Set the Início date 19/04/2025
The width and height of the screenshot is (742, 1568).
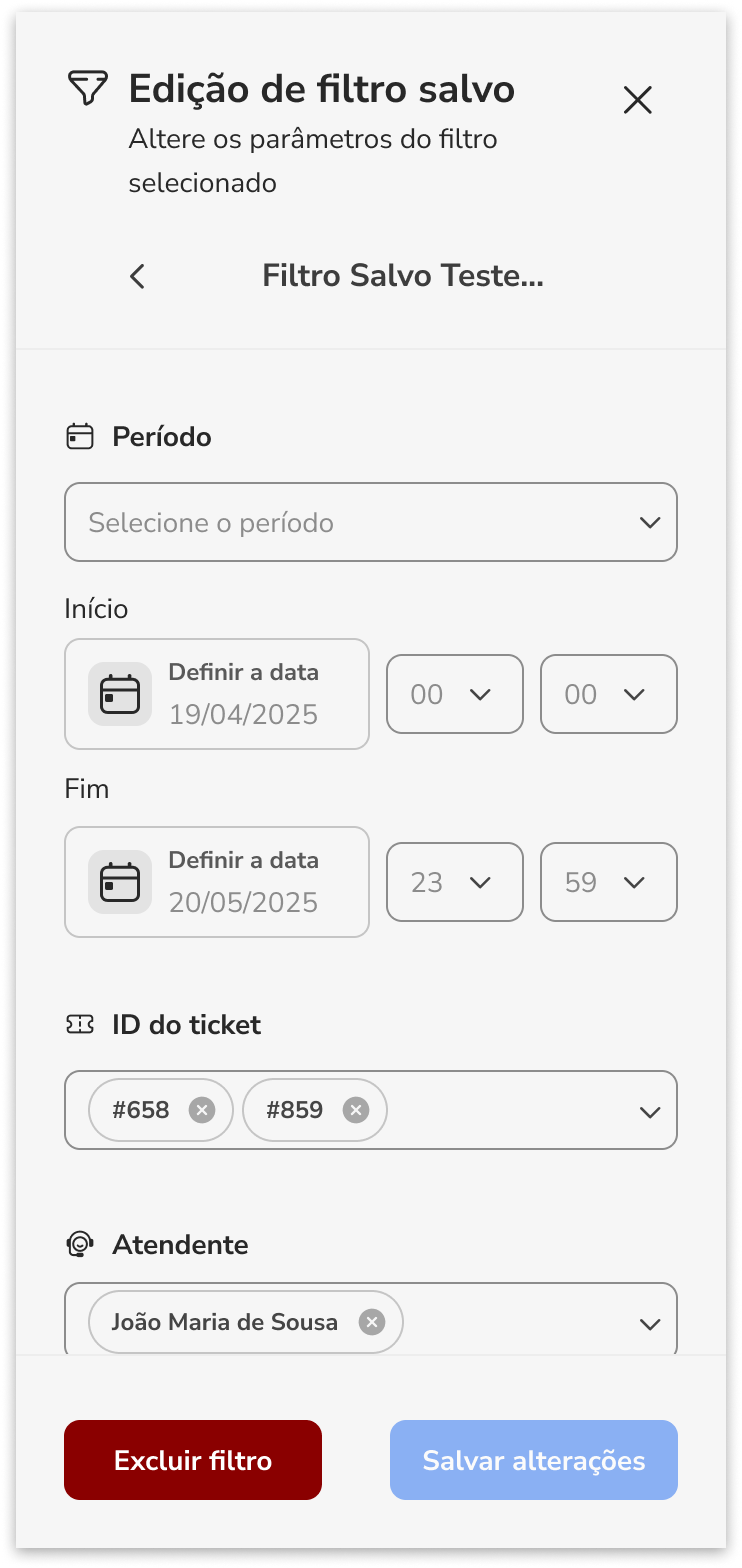pos(217,694)
